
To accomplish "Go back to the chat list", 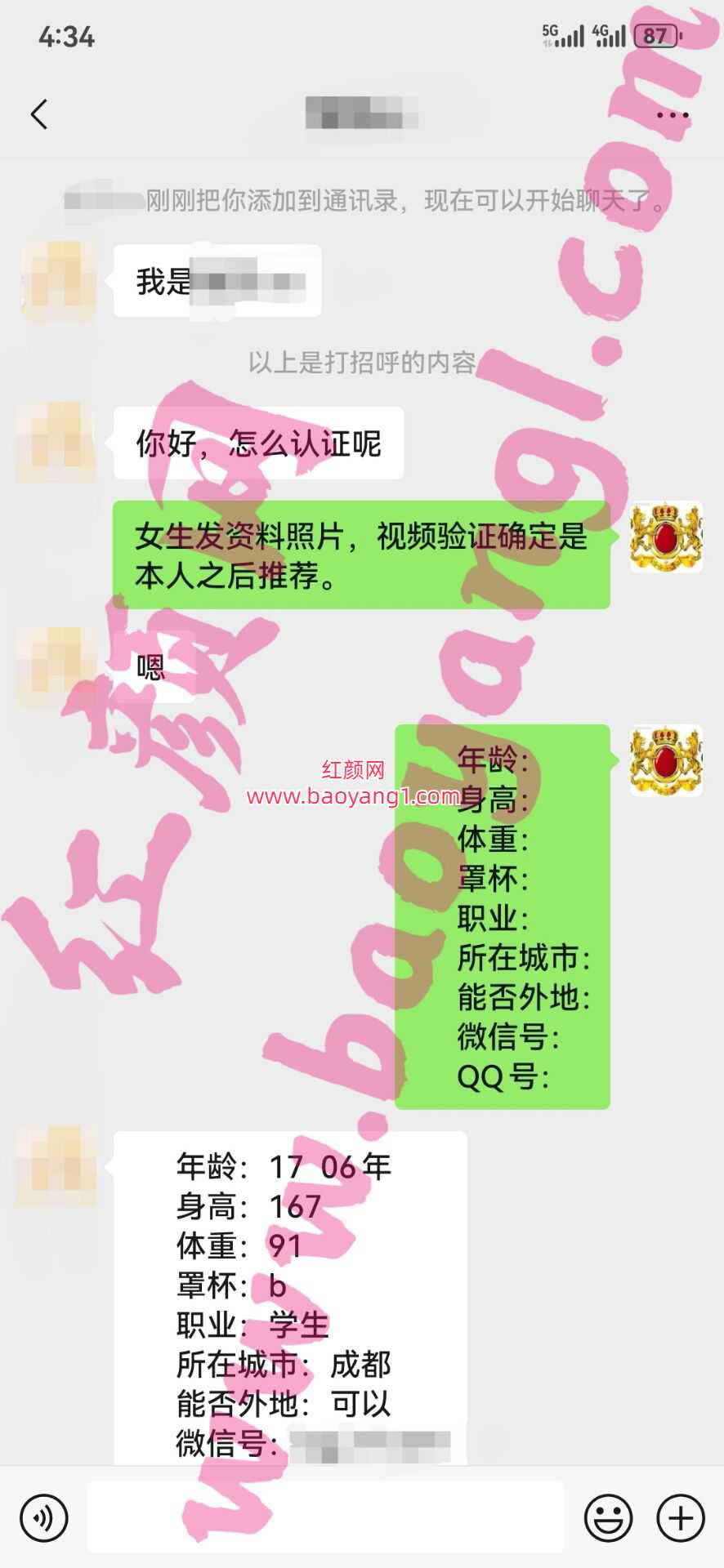I will click(39, 114).
